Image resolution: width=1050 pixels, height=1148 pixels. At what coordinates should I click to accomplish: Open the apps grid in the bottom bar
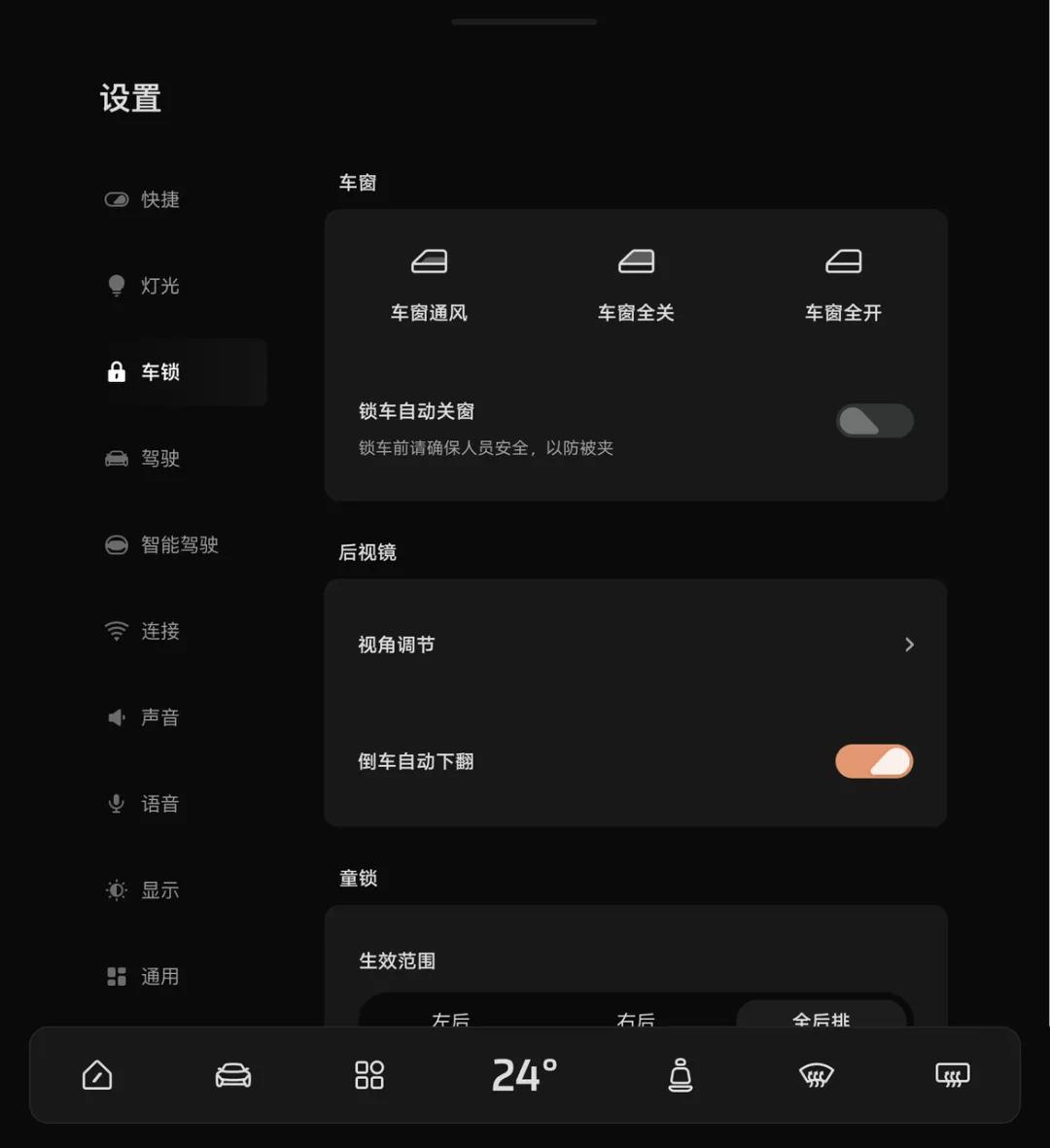(x=368, y=1075)
